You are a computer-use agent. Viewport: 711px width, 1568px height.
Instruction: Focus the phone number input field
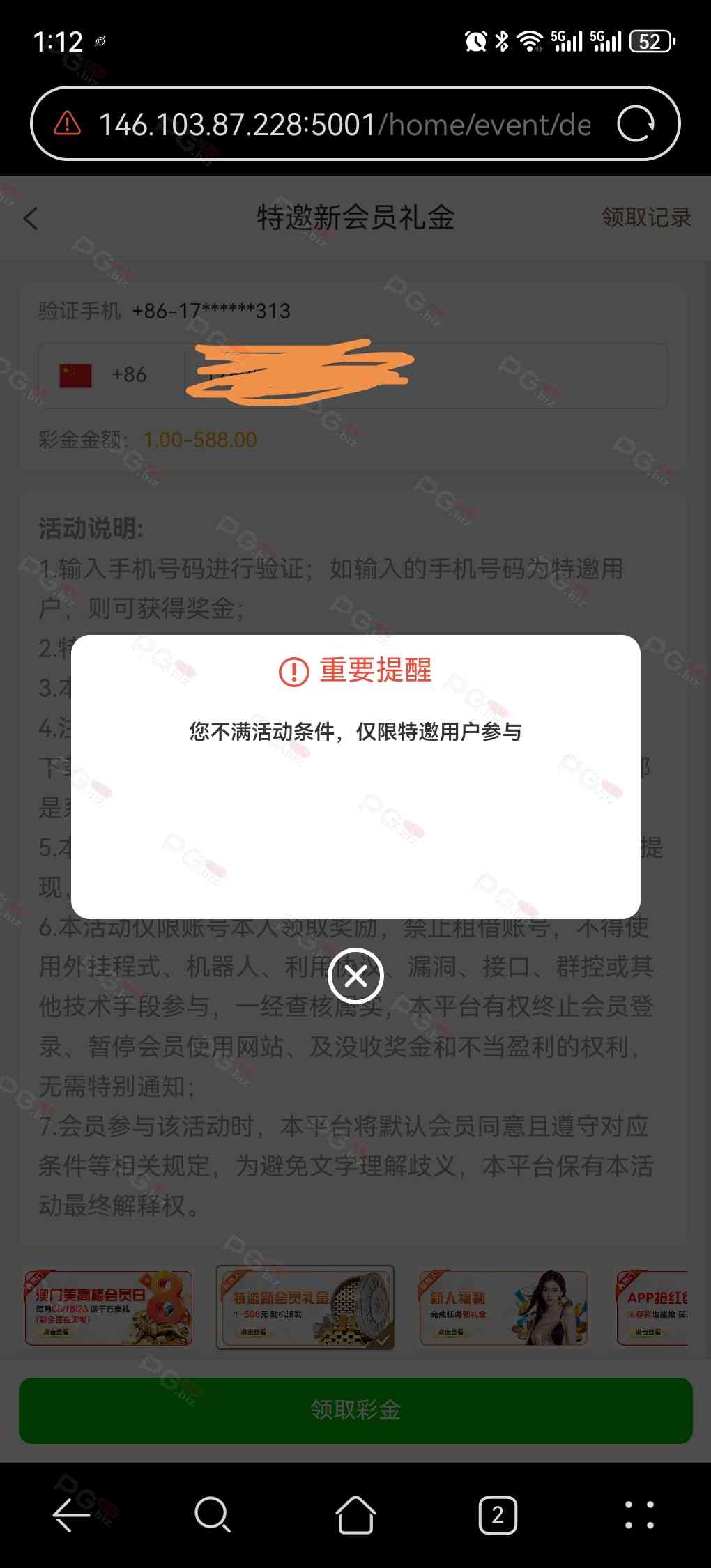click(x=425, y=375)
